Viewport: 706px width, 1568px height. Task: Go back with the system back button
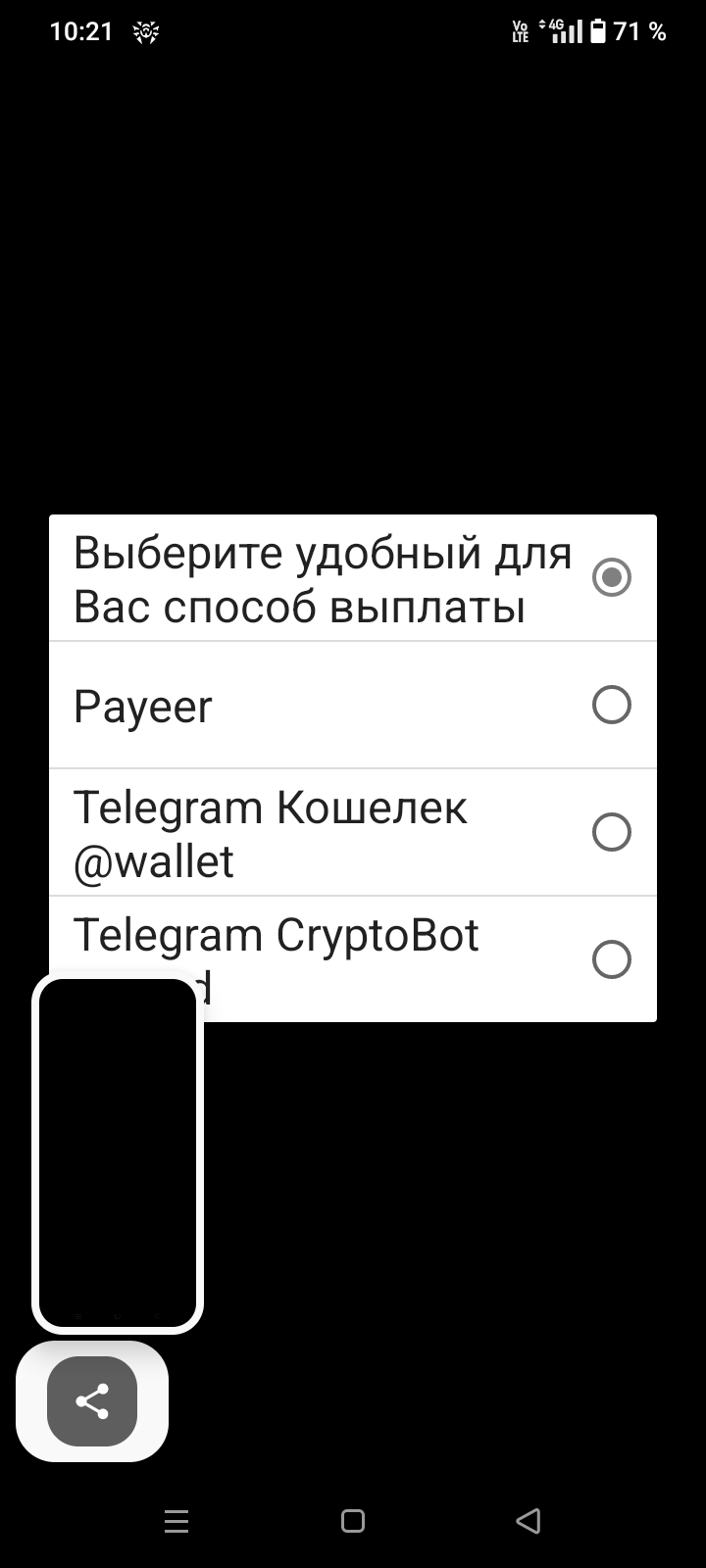tap(528, 1521)
